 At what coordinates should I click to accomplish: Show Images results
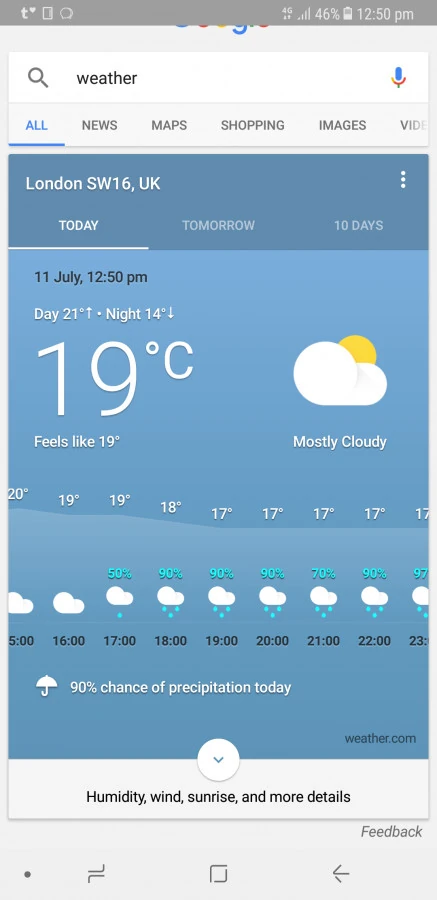(x=342, y=125)
